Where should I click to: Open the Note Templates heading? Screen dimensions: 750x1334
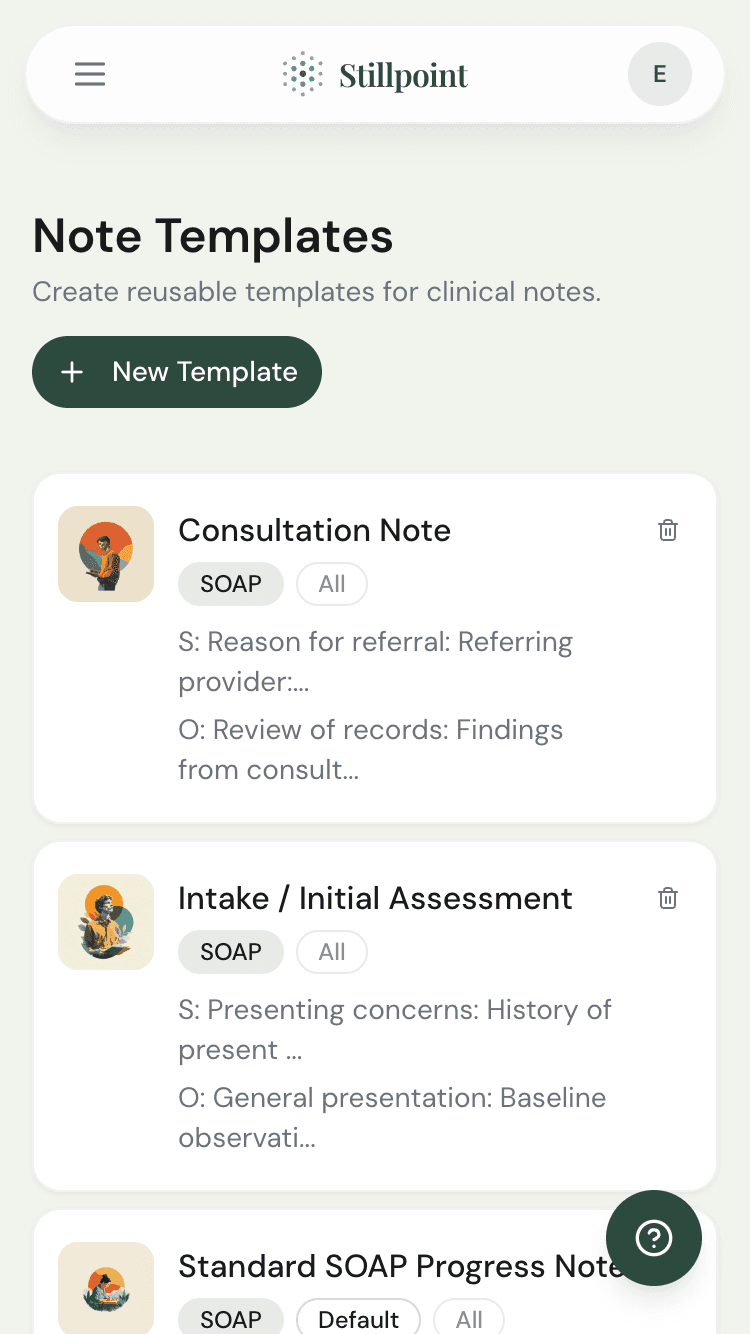point(213,236)
